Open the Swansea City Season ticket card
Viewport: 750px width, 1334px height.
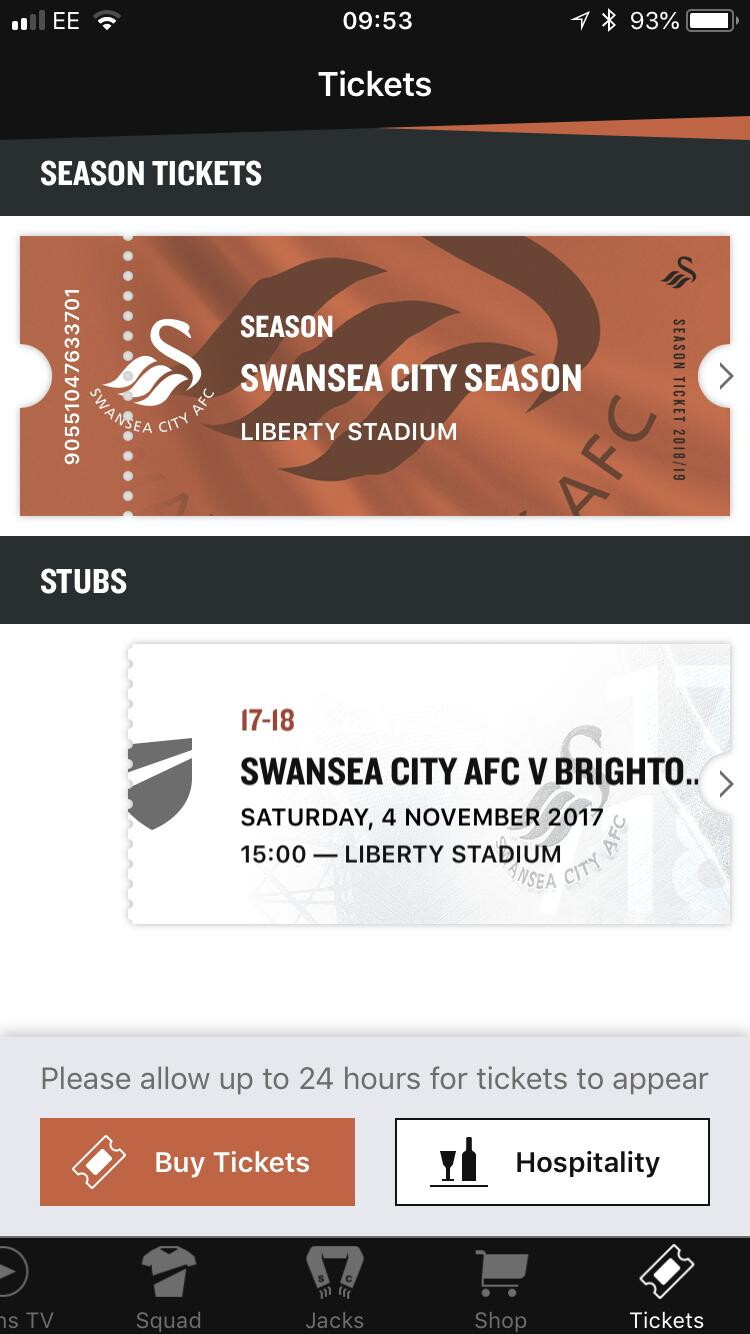[375, 376]
